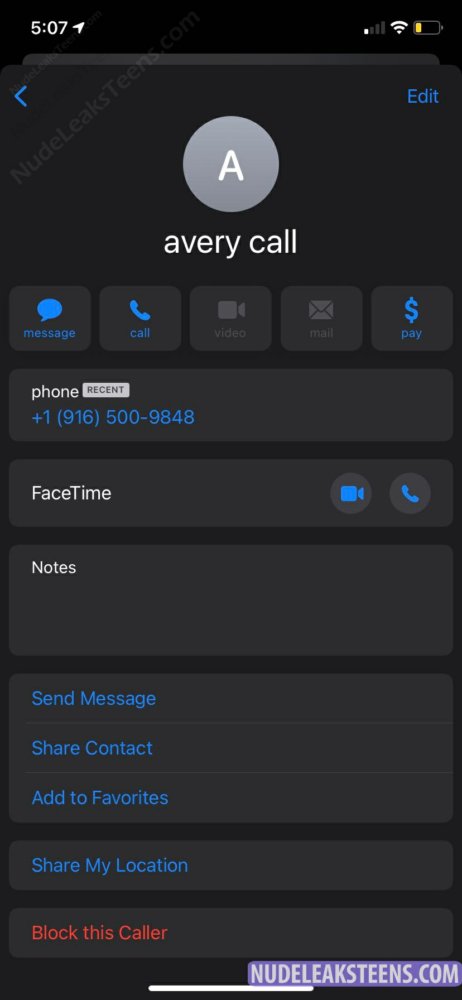Tap the message action button
Screen dimensions: 462x1000
pyautogui.click(x=50, y=318)
